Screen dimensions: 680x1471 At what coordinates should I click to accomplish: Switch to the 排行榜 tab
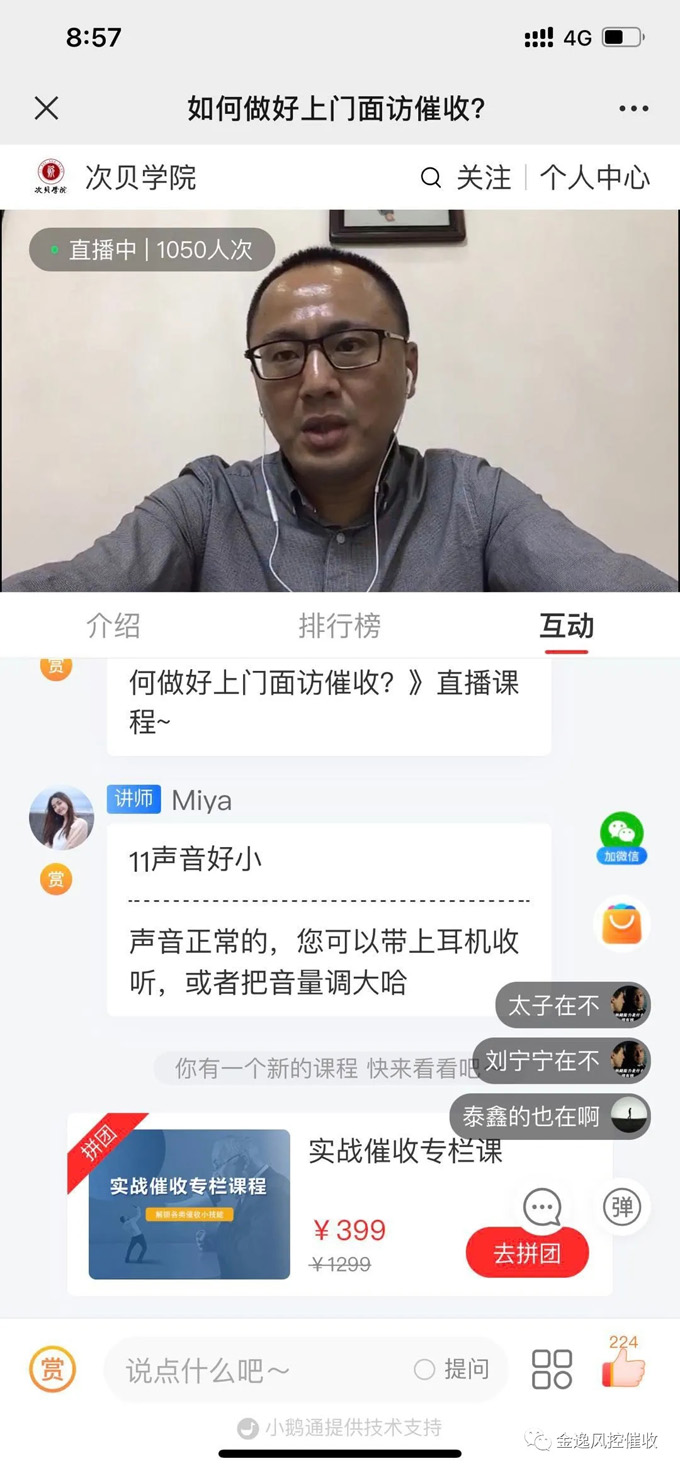[339, 626]
